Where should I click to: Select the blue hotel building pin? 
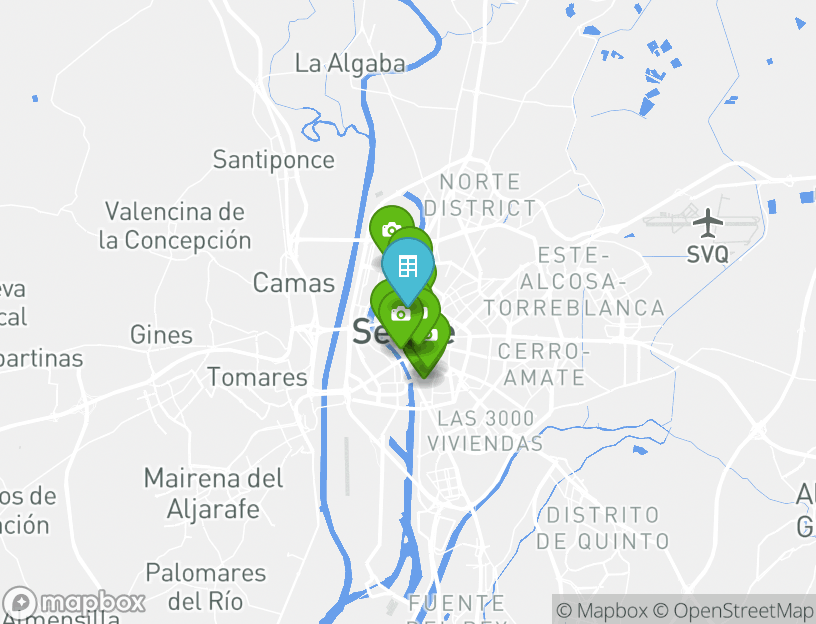(x=408, y=266)
